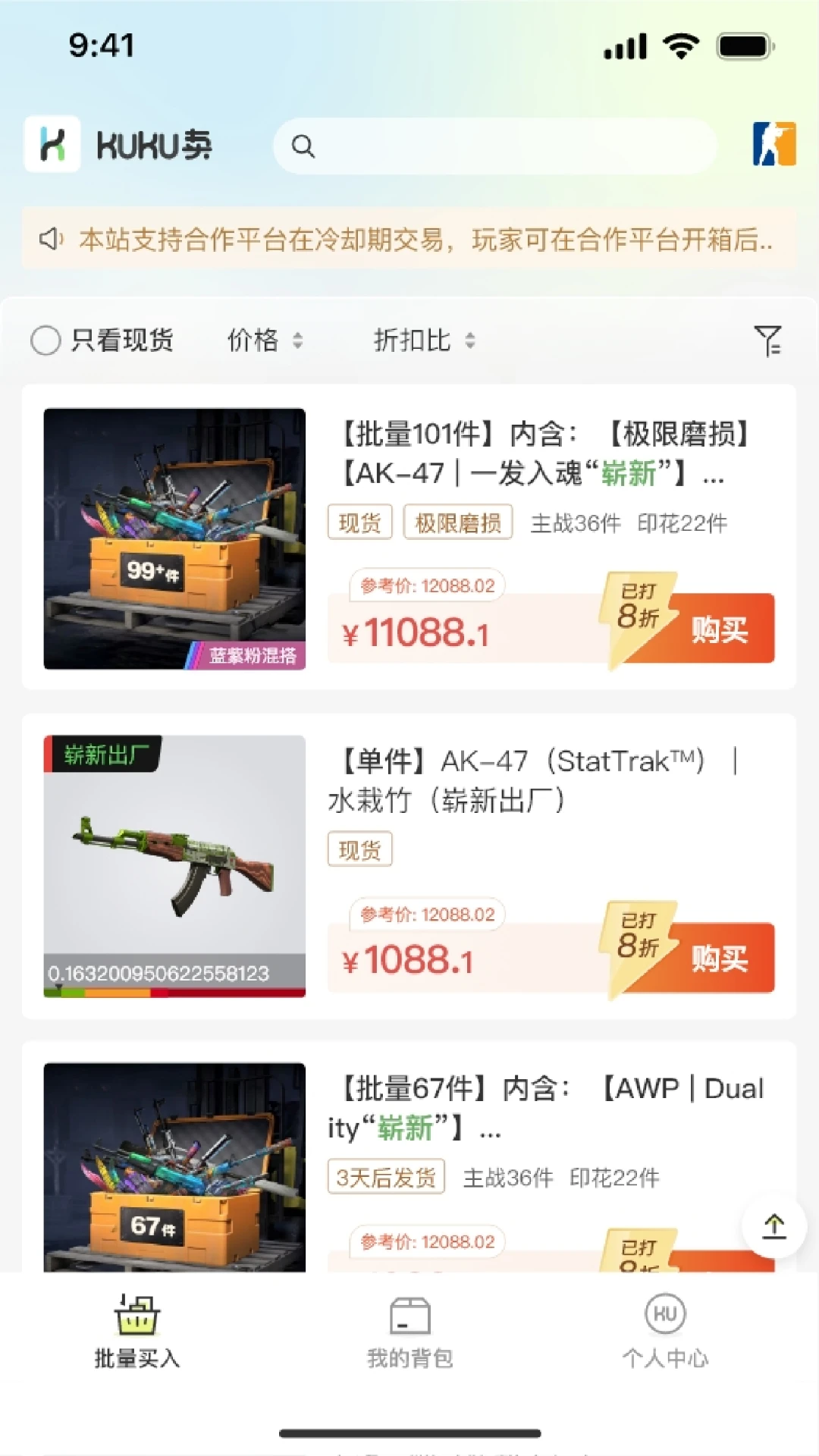Click the magnifier icon in the search bar
819x1456 pixels.
point(303,146)
